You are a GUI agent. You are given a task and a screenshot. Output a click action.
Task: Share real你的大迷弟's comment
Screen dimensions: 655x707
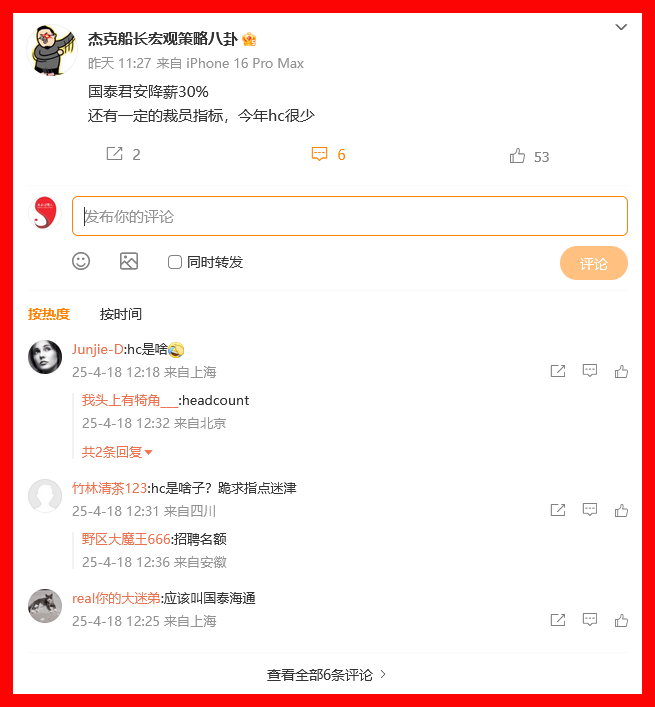click(x=557, y=620)
